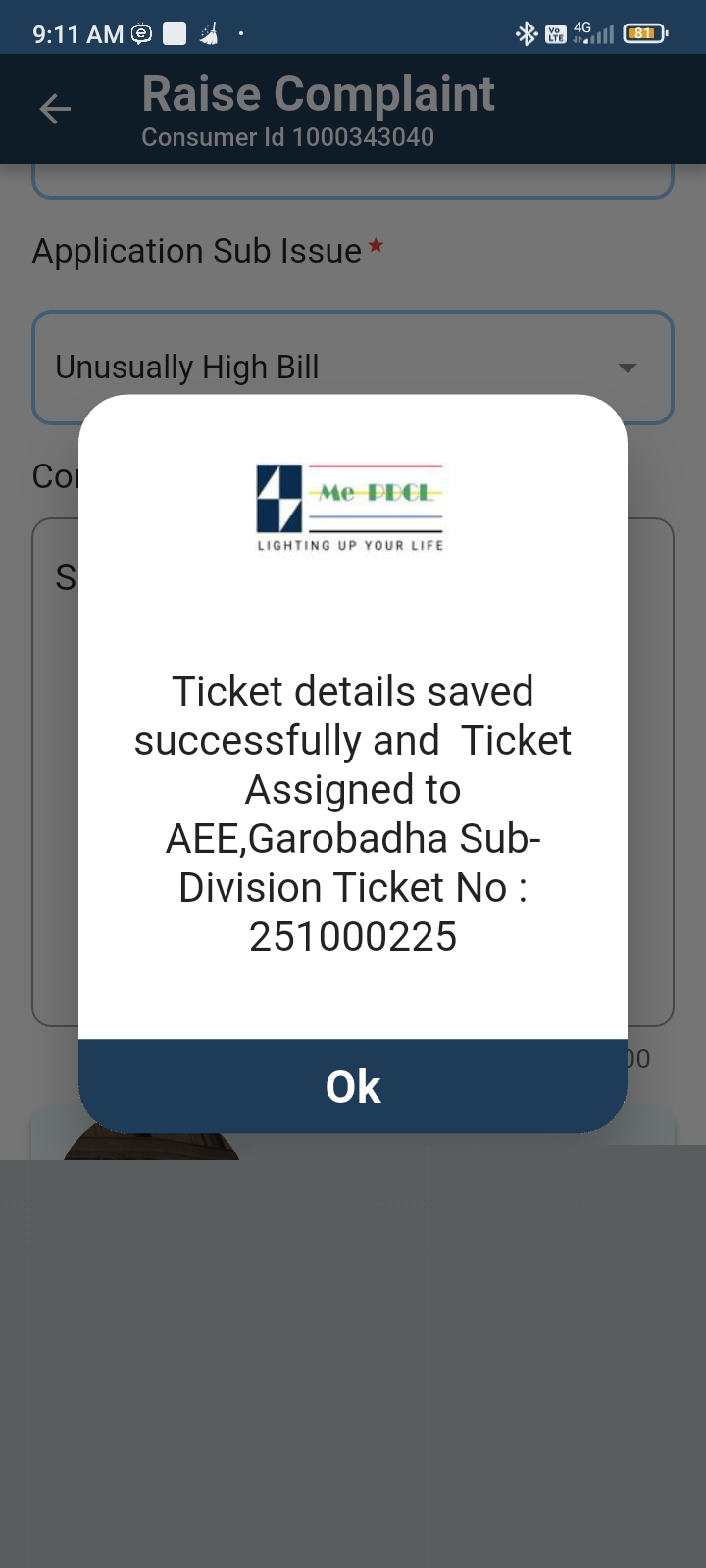
Task: Confirm the ticket dialog with Ok
Action: [353, 1086]
